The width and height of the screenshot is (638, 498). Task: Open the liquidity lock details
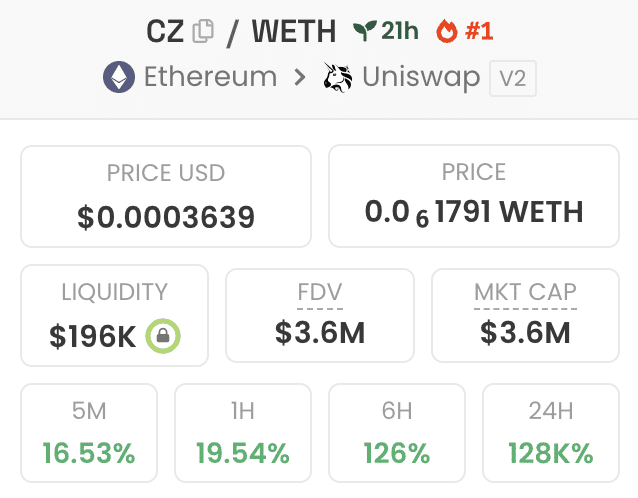click(x=163, y=336)
